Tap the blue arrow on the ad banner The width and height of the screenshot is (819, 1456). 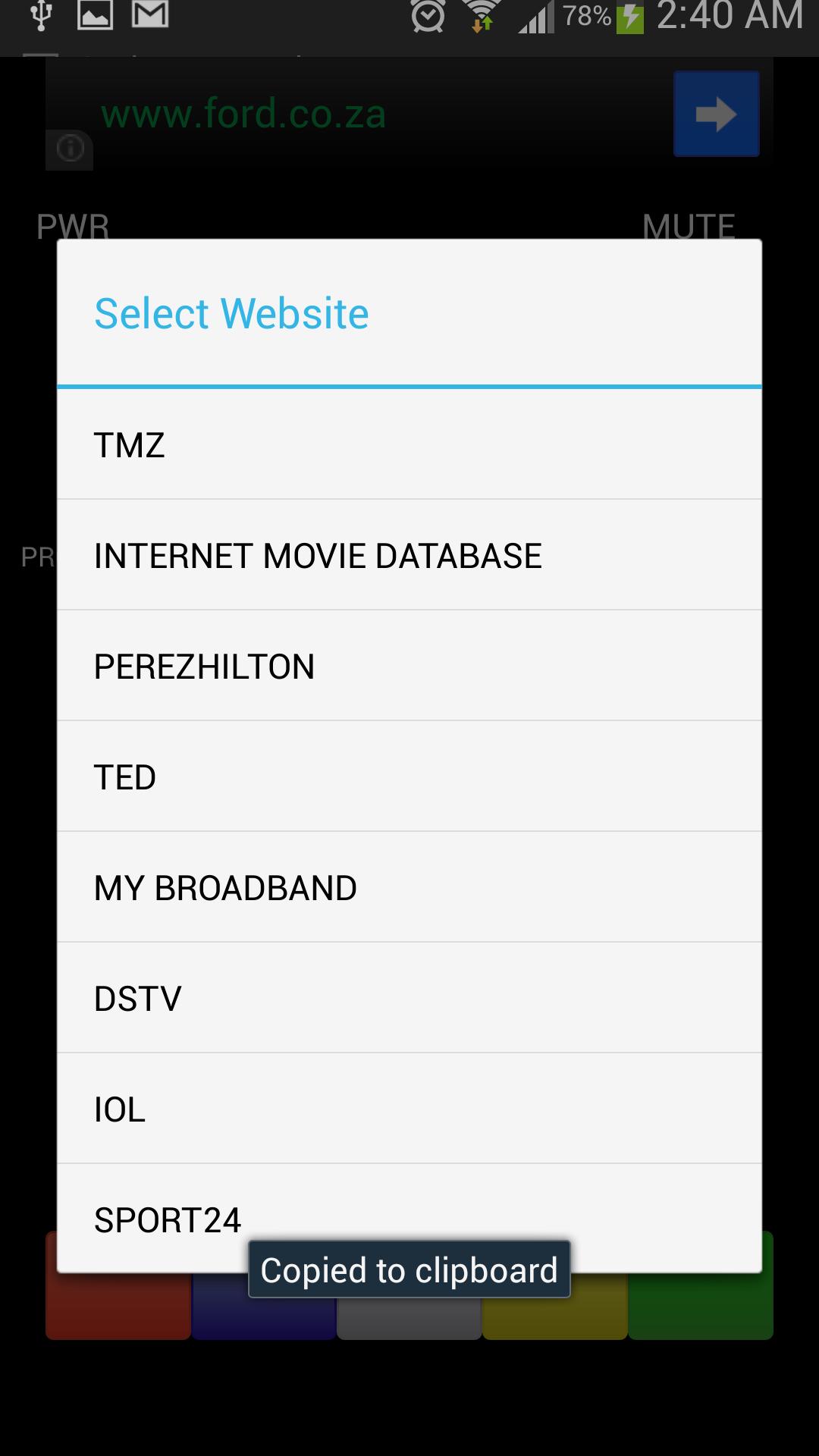(715, 113)
